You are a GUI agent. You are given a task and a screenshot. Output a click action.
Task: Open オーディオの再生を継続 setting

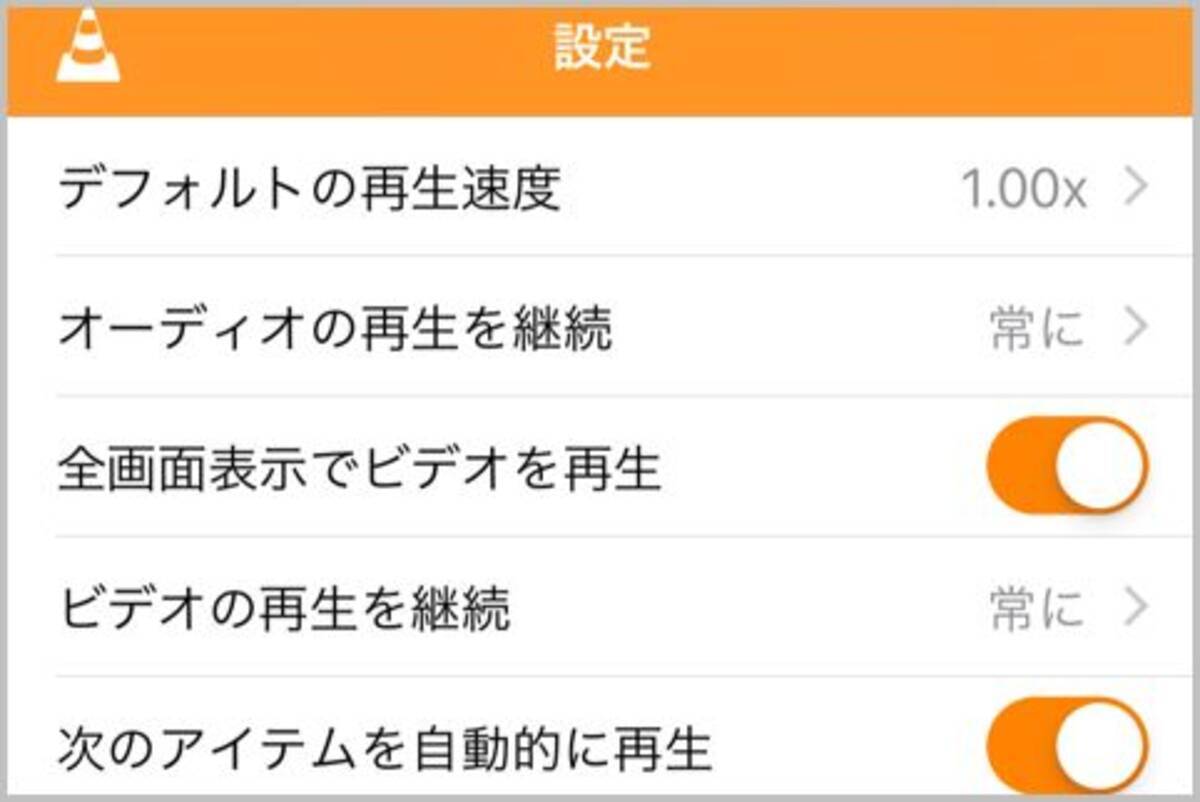click(x=600, y=329)
